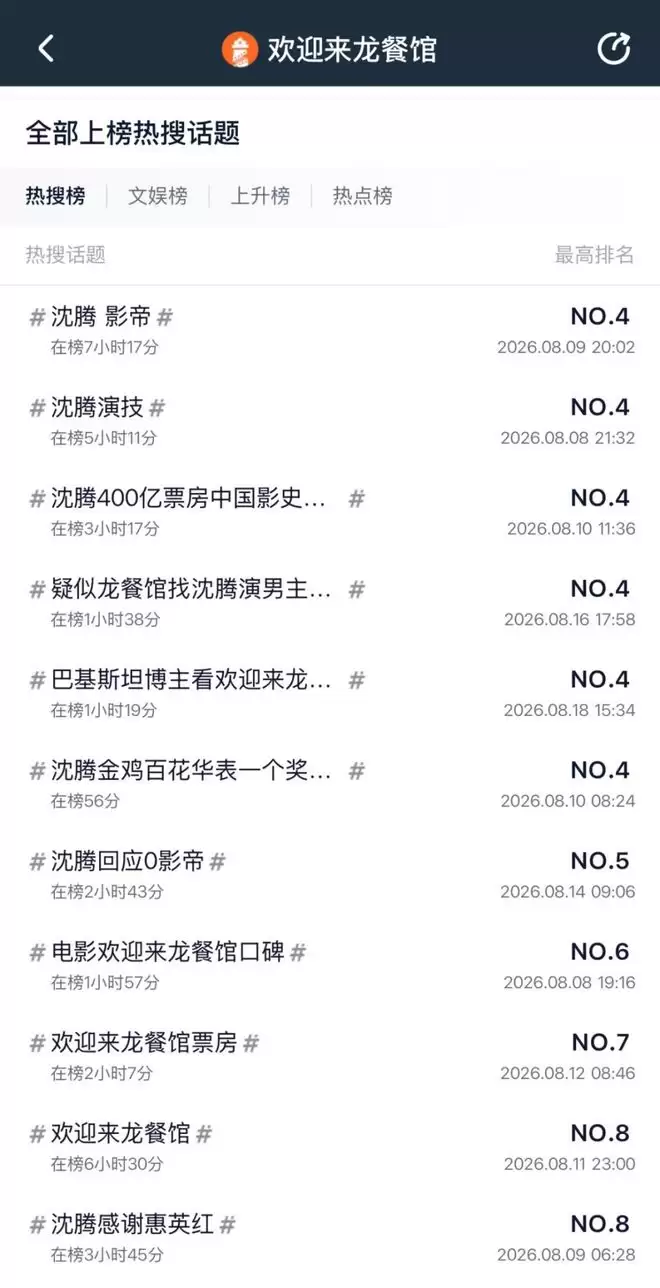Switch to the 上升榜 tab
The width and height of the screenshot is (660, 1288).
coord(260,196)
